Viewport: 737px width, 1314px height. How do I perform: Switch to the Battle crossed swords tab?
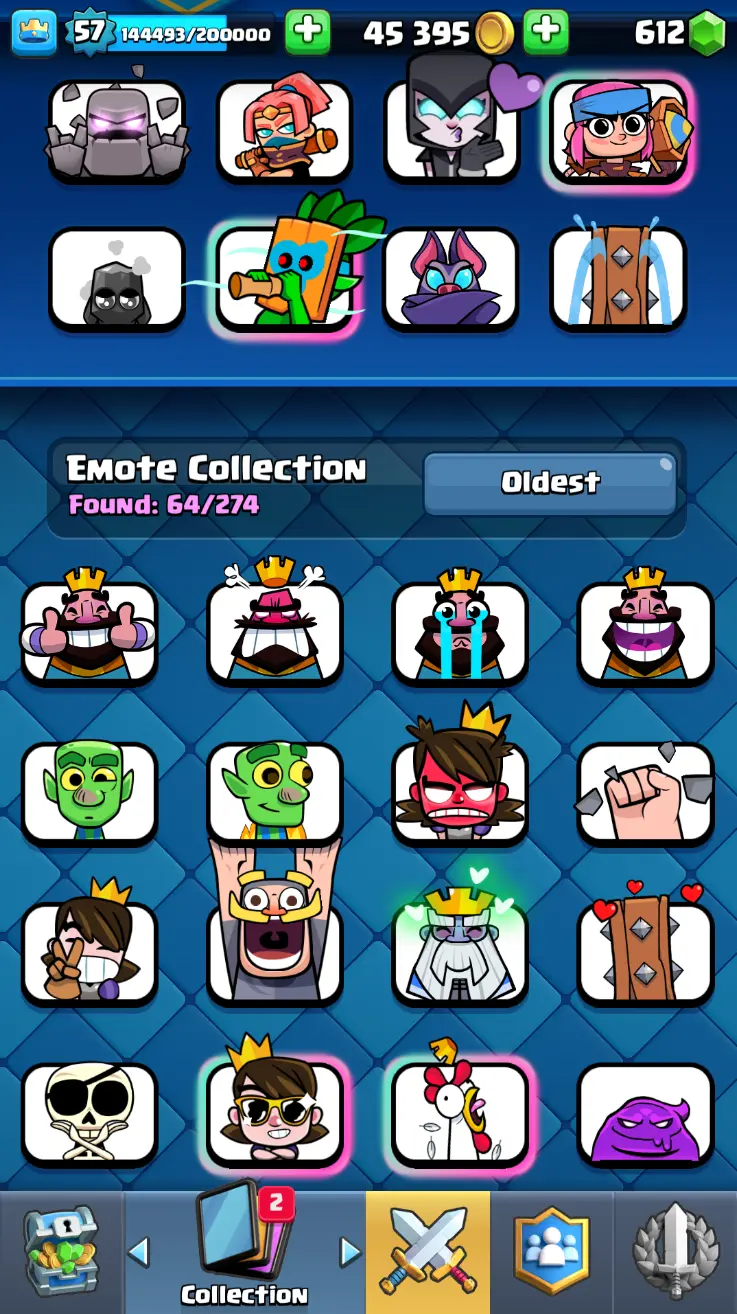pyautogui.click(x=428, y=1251)
